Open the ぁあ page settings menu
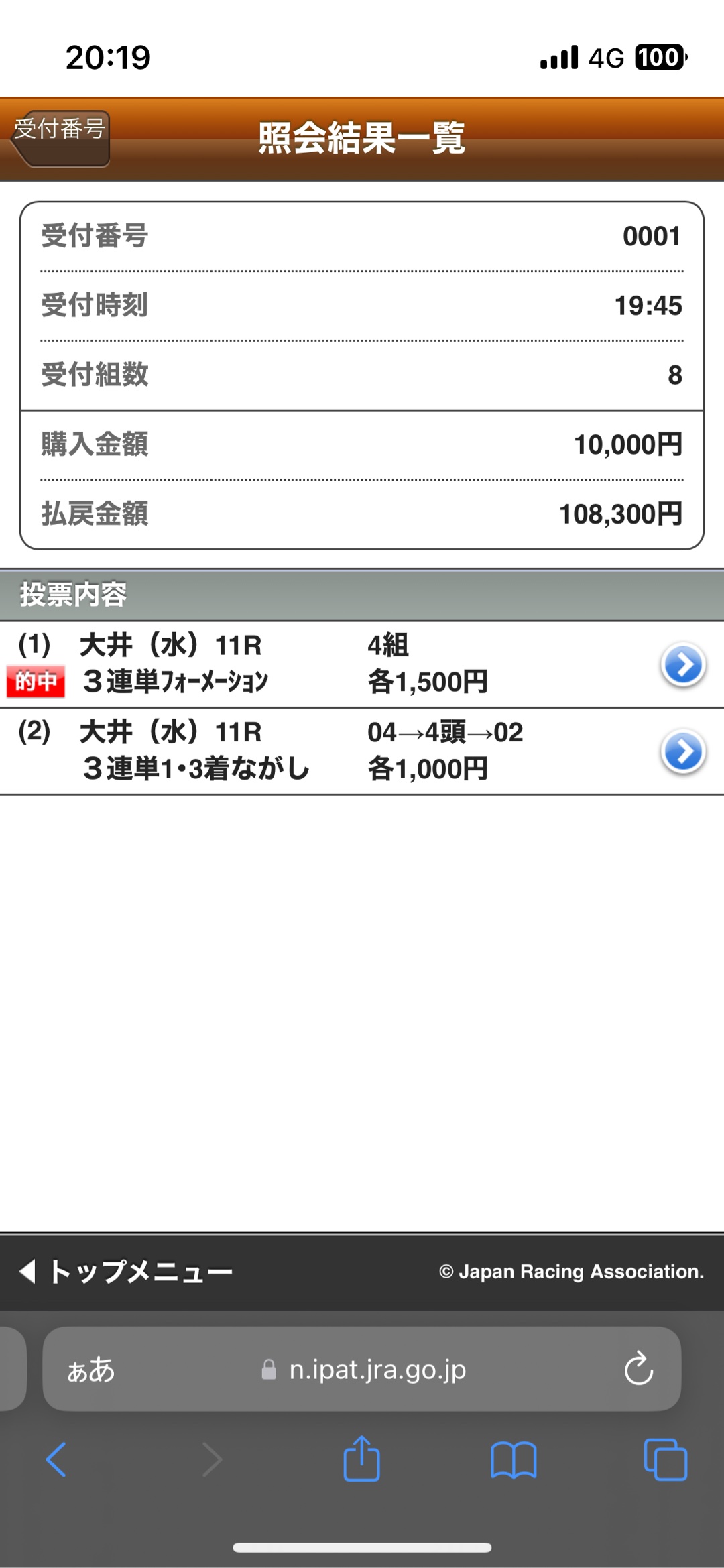The height and width of the screenshot is (1568, 724). point(91,1370)
